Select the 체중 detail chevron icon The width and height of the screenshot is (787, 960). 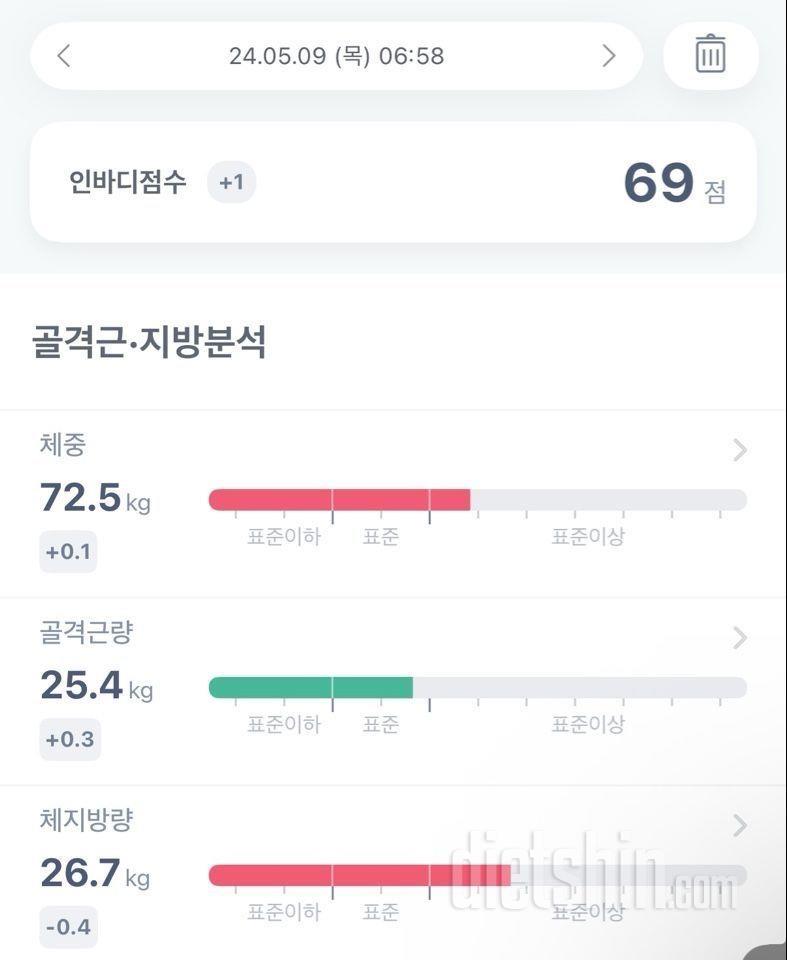(738, 449)
